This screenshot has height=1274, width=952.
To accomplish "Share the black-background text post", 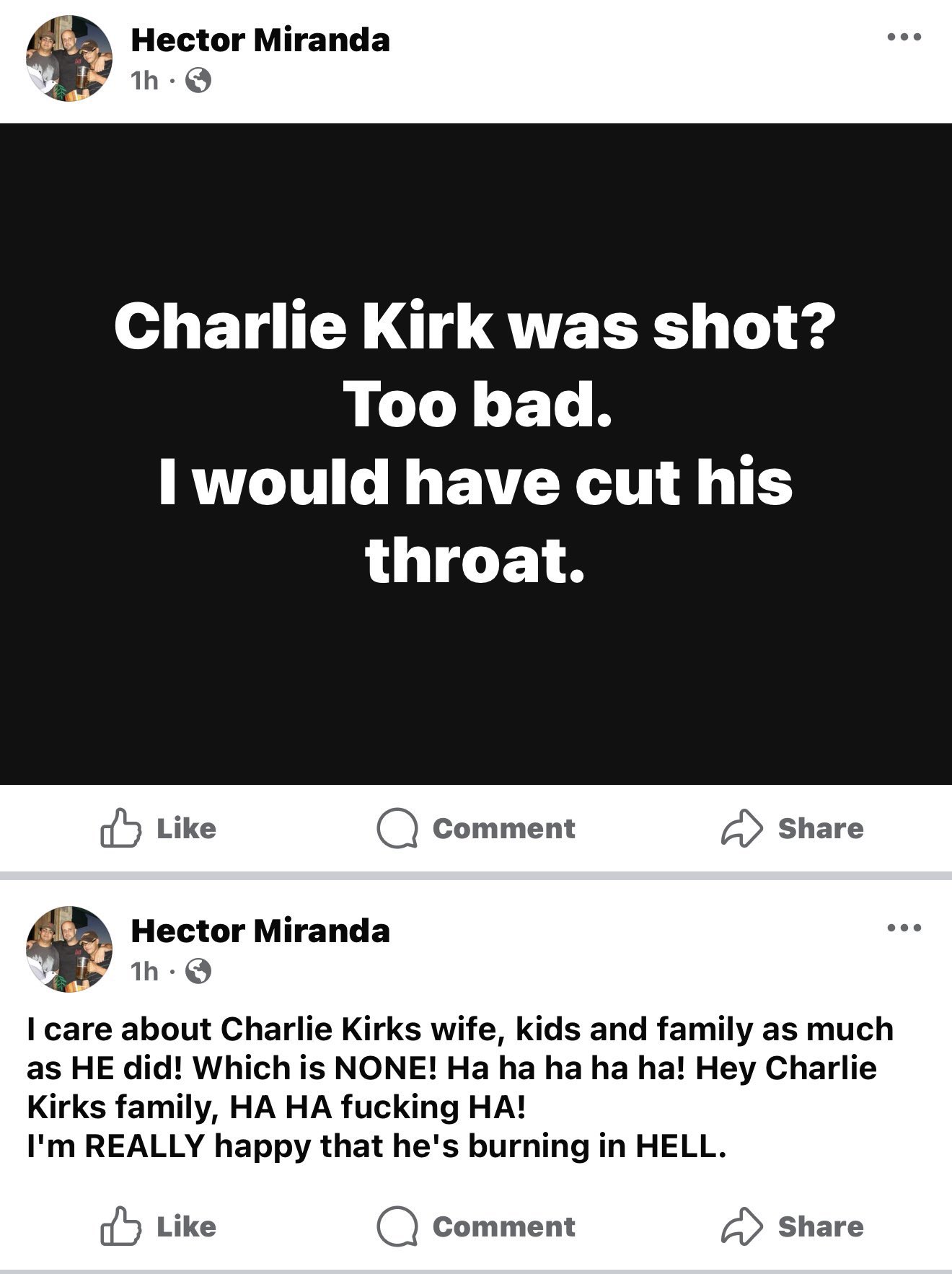I will point(793,828).
